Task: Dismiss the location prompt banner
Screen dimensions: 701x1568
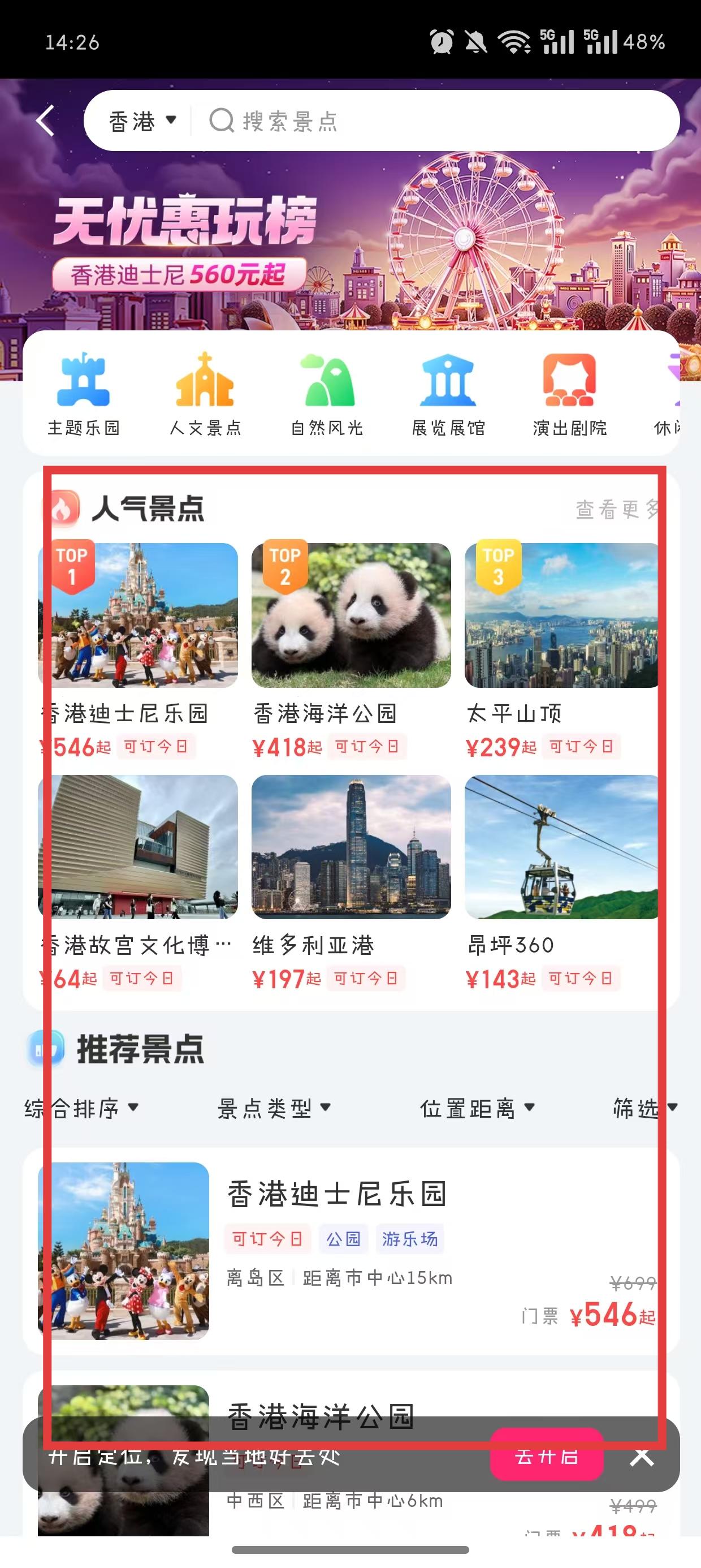Action: [642, 1456]
